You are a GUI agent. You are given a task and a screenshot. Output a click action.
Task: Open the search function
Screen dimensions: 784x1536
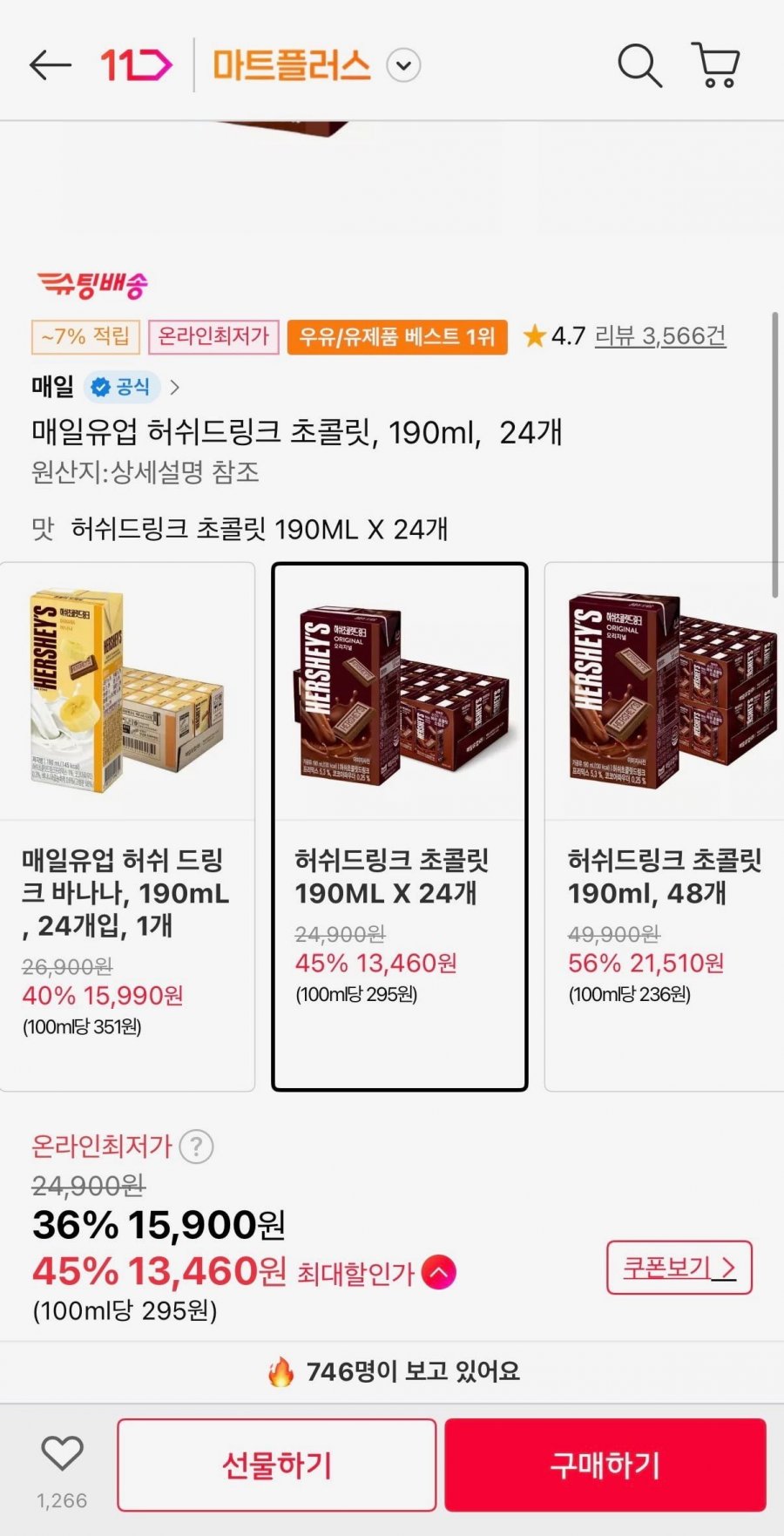639,64
